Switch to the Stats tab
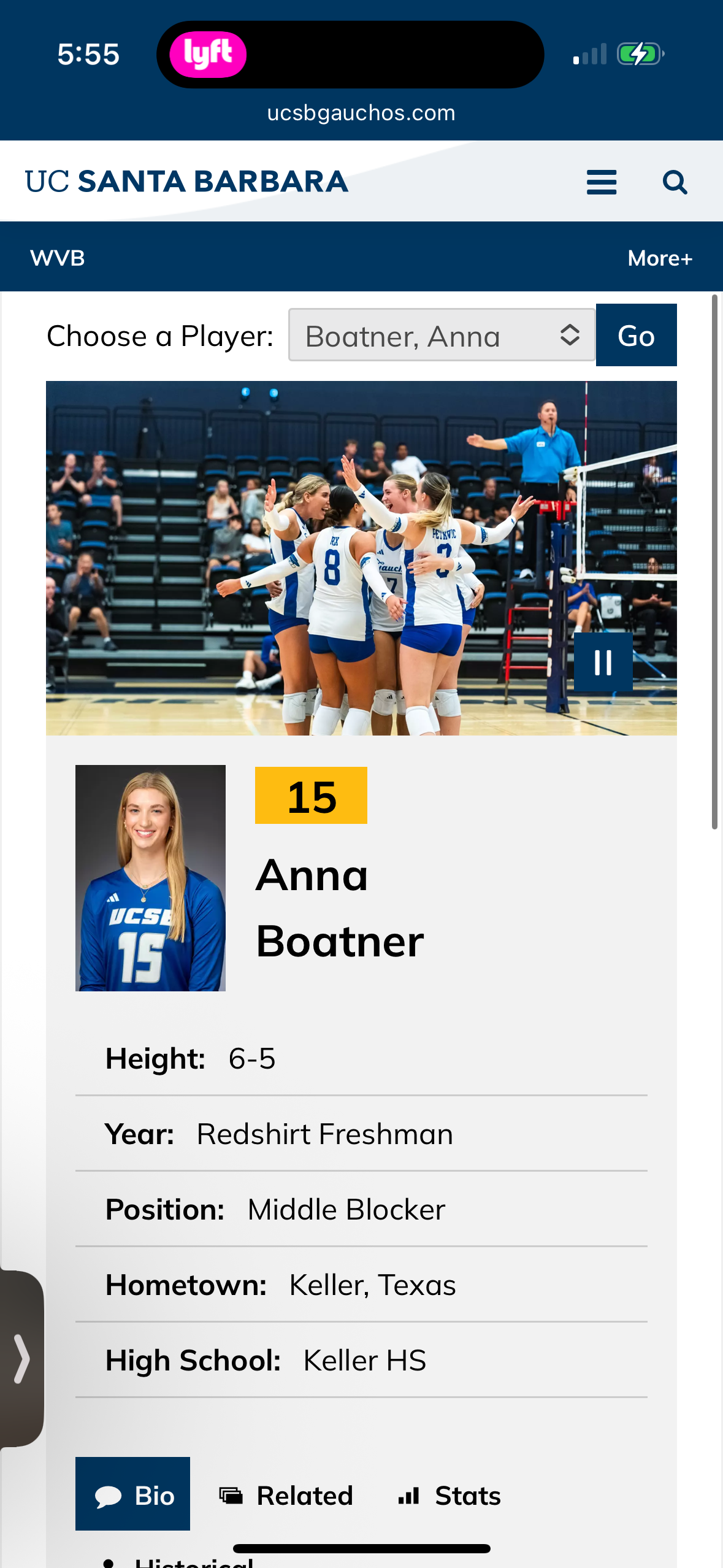The height and width of the screenshot is (1568, 723). coord(449,1496)
